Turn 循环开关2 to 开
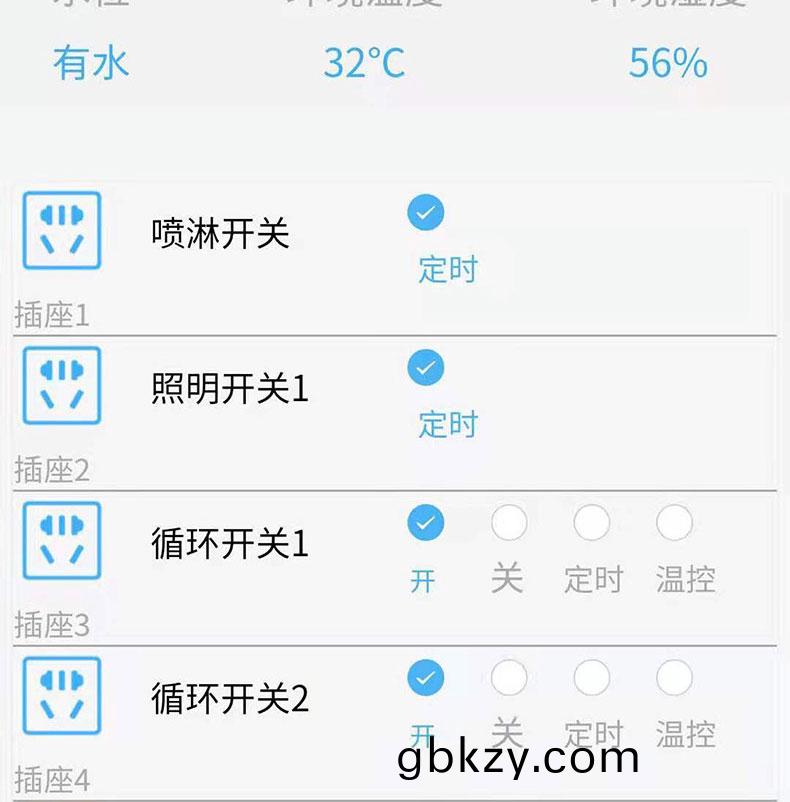 [x=426, y=678]
